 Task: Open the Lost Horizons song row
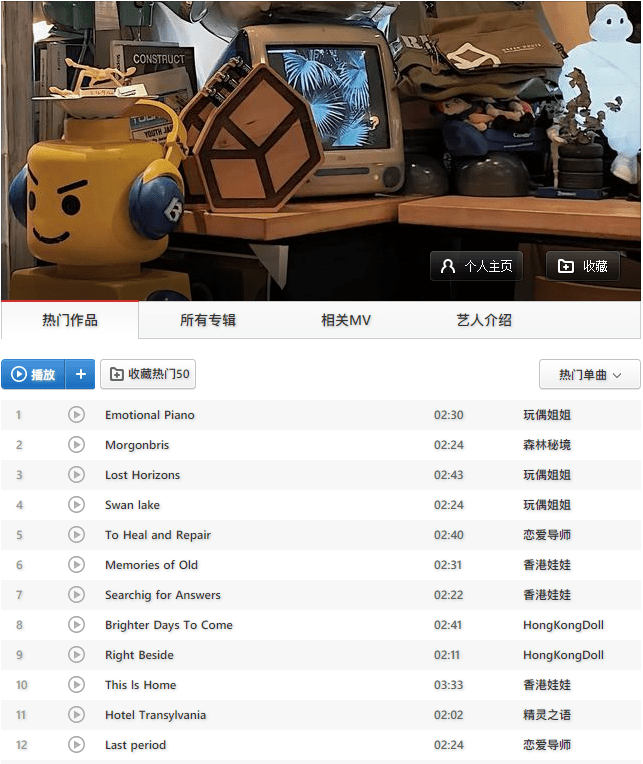pyautogui.click(x=142, y=475)
